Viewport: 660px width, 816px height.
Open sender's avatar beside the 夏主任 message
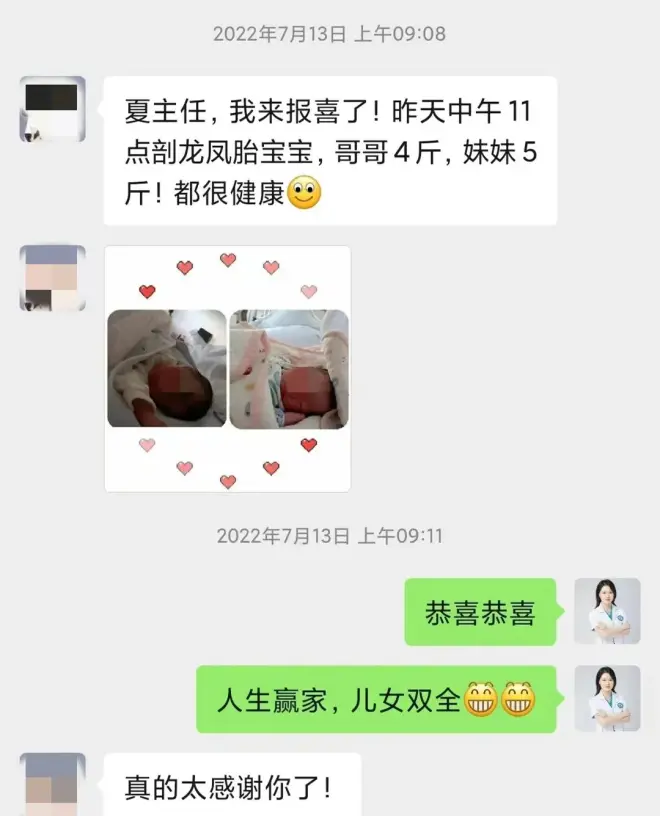pos(52,109)
